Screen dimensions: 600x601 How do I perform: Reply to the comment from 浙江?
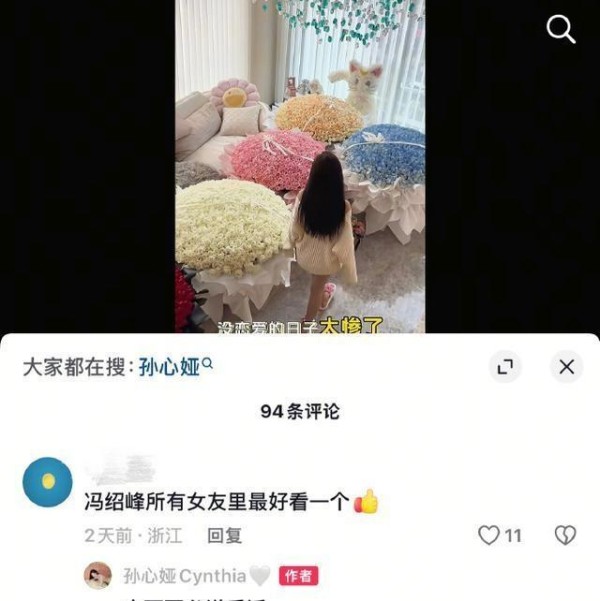tap(225, 536)
